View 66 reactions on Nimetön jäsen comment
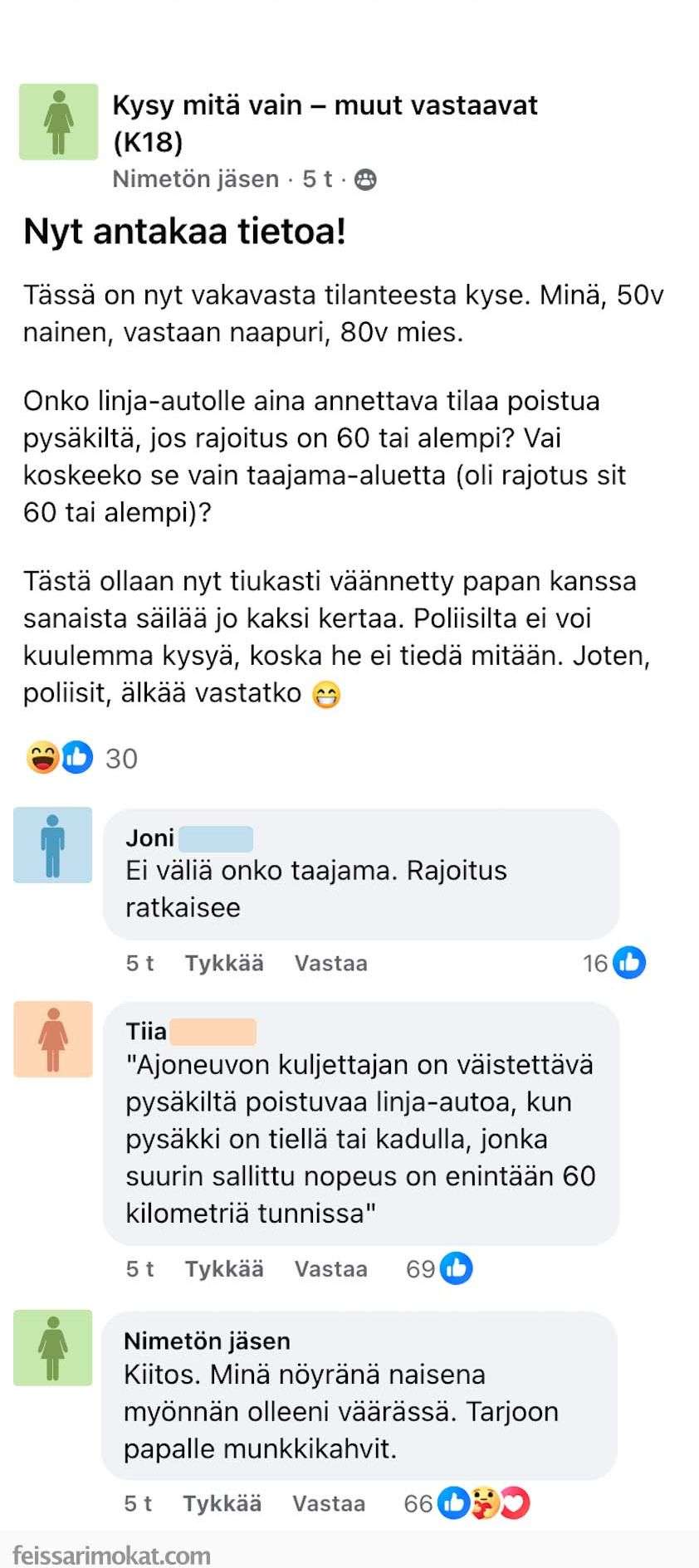 click(466, 1503)
